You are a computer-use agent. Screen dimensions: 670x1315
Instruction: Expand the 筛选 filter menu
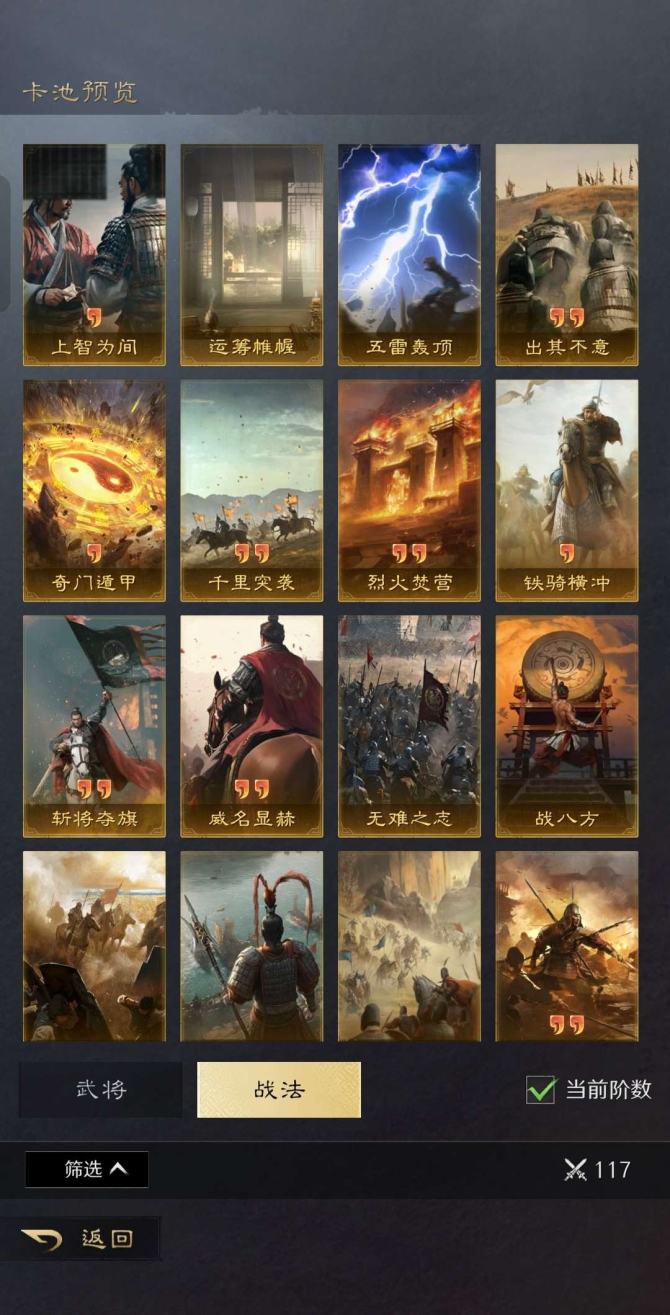click(87, 1169)
